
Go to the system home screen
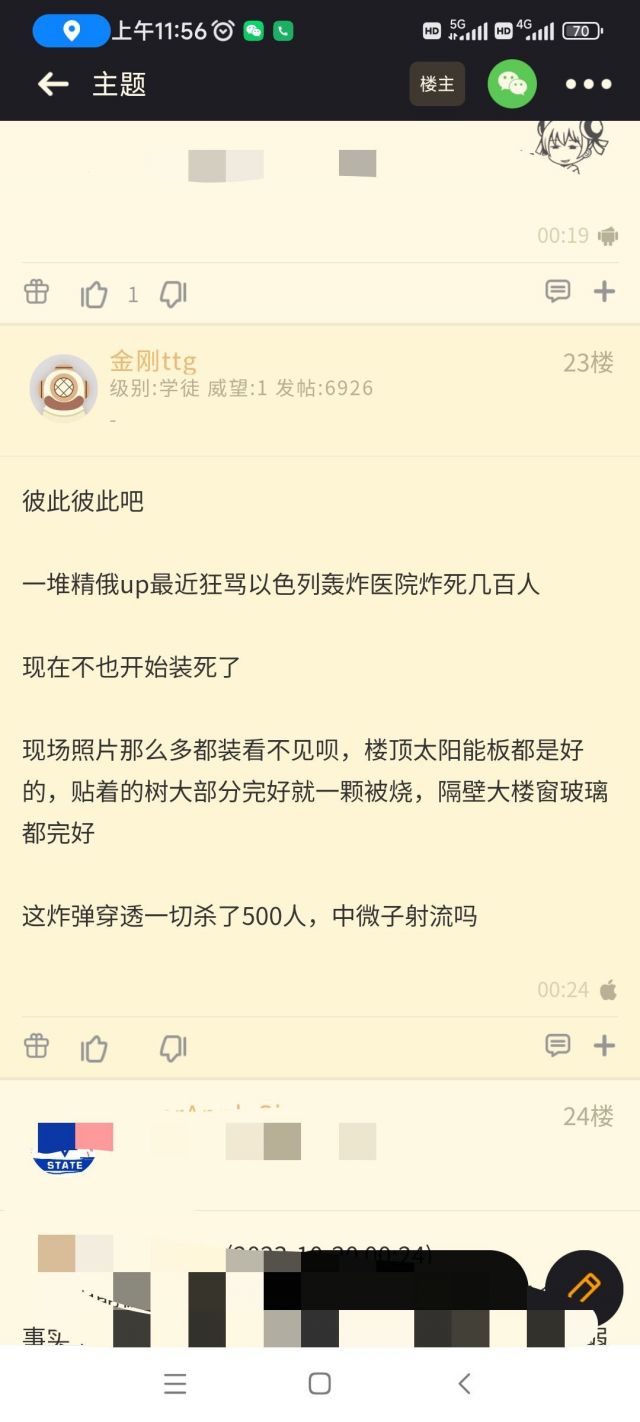pyautogui.click(x=320, y=1384)
